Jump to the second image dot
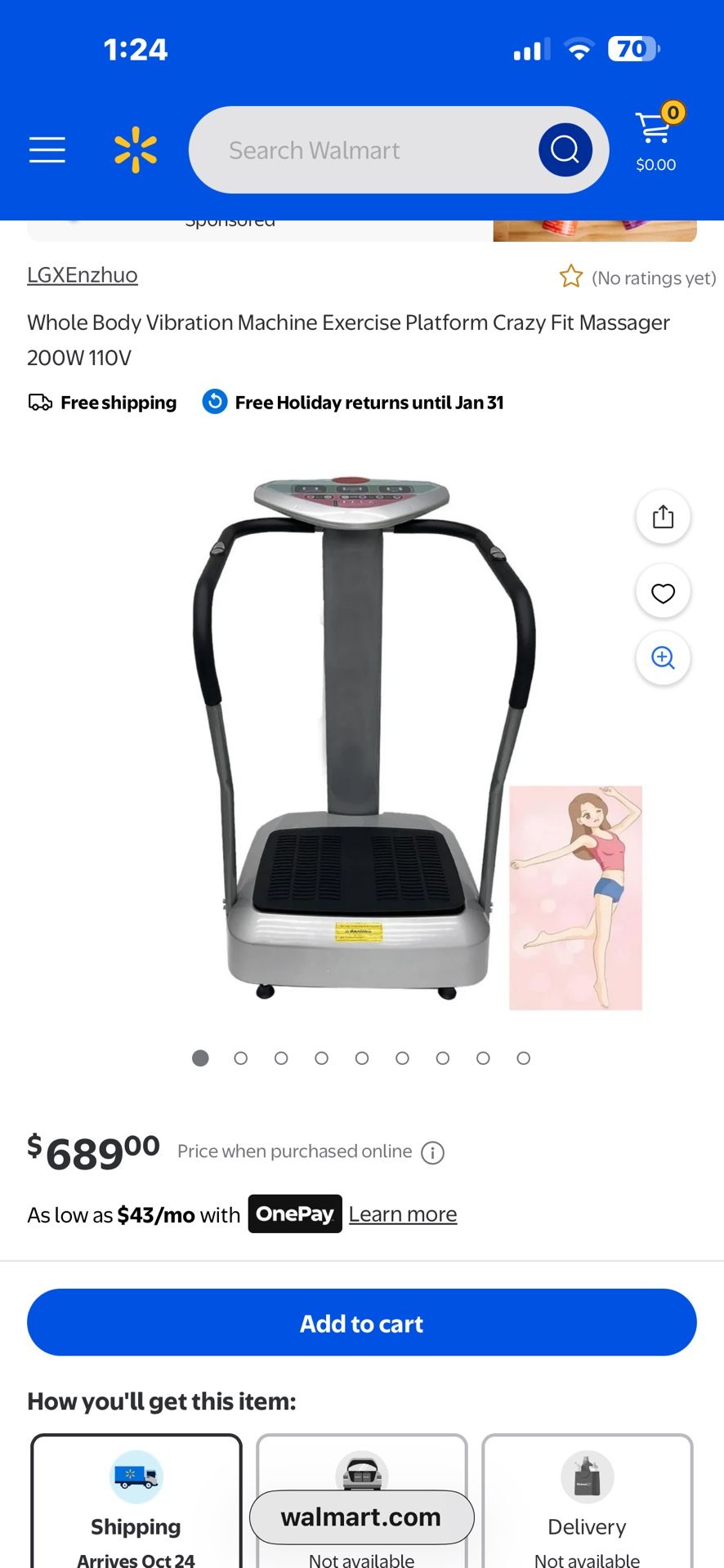 tap(240, 1058)
